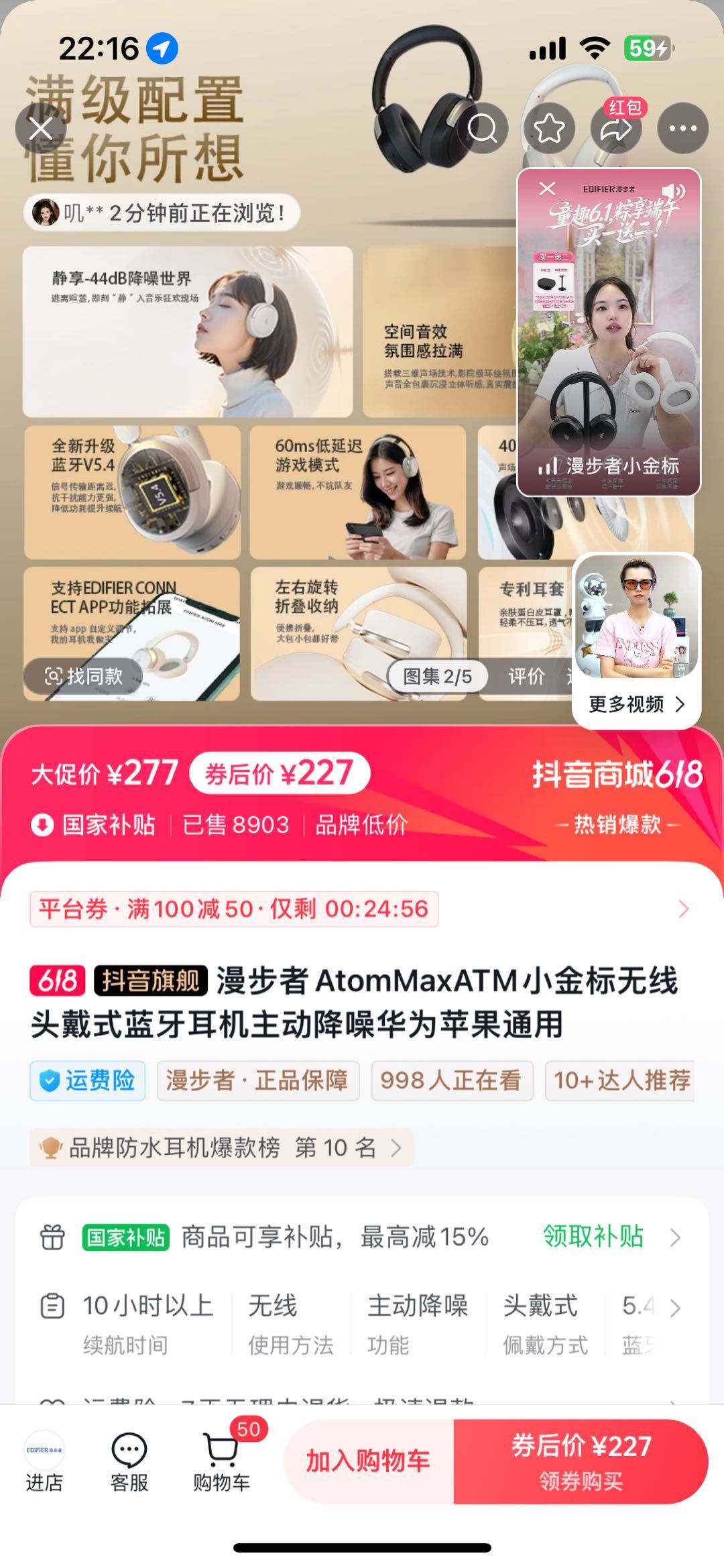Open 品牌防水耳机爆款榜 第10名 ranking
724x1568 pixels.
(x=221, y=1147)
